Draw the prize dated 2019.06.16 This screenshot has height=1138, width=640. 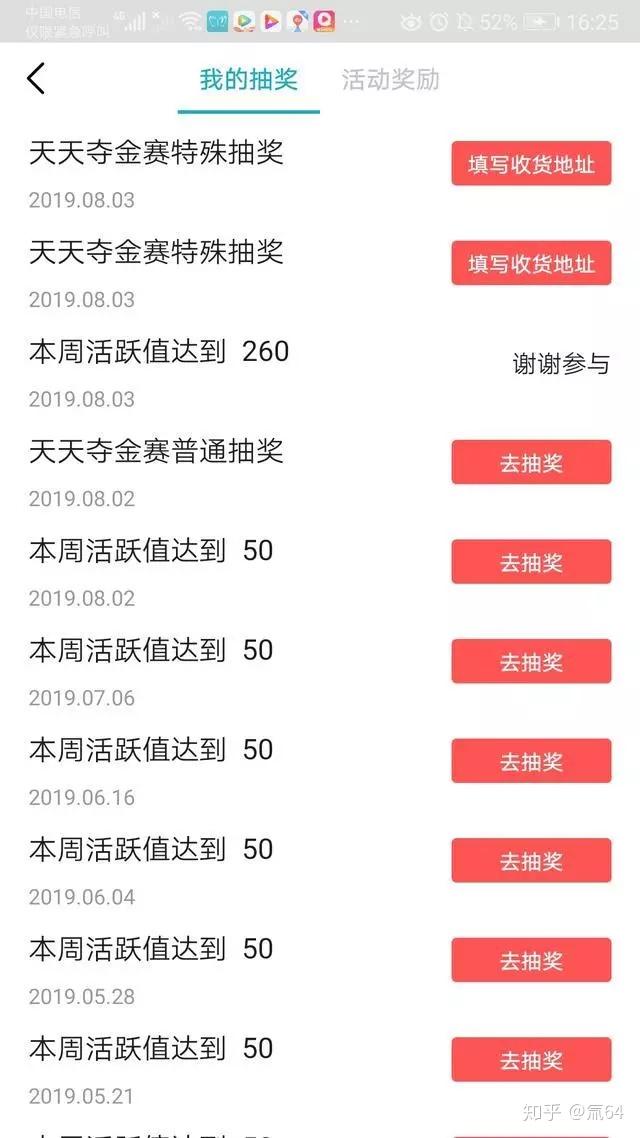click(x=531, y=761)
